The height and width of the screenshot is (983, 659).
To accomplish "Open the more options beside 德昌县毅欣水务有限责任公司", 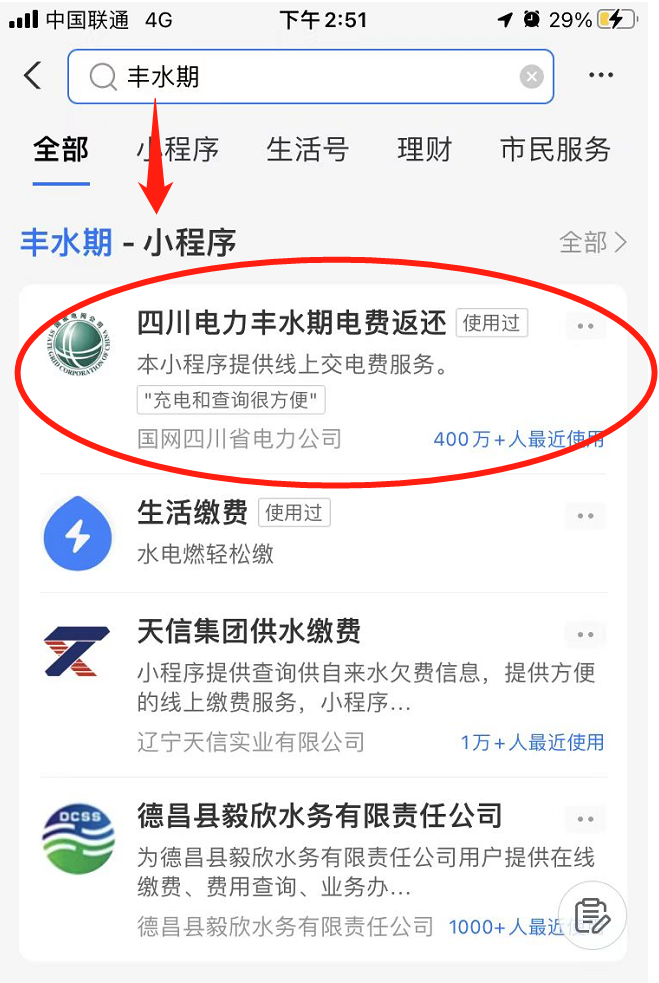I will (x=585, y=818).
